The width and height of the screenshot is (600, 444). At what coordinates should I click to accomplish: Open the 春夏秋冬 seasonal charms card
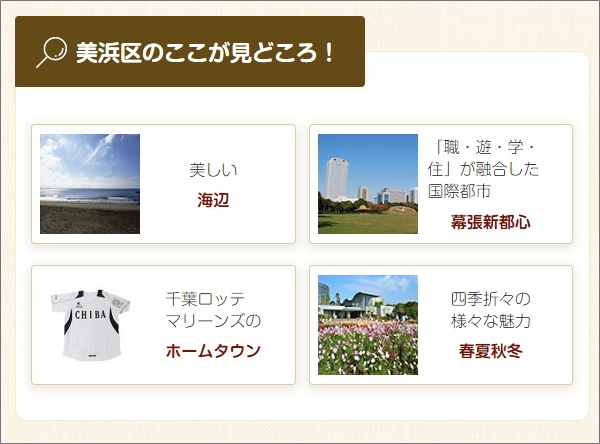tap(441, 325)
